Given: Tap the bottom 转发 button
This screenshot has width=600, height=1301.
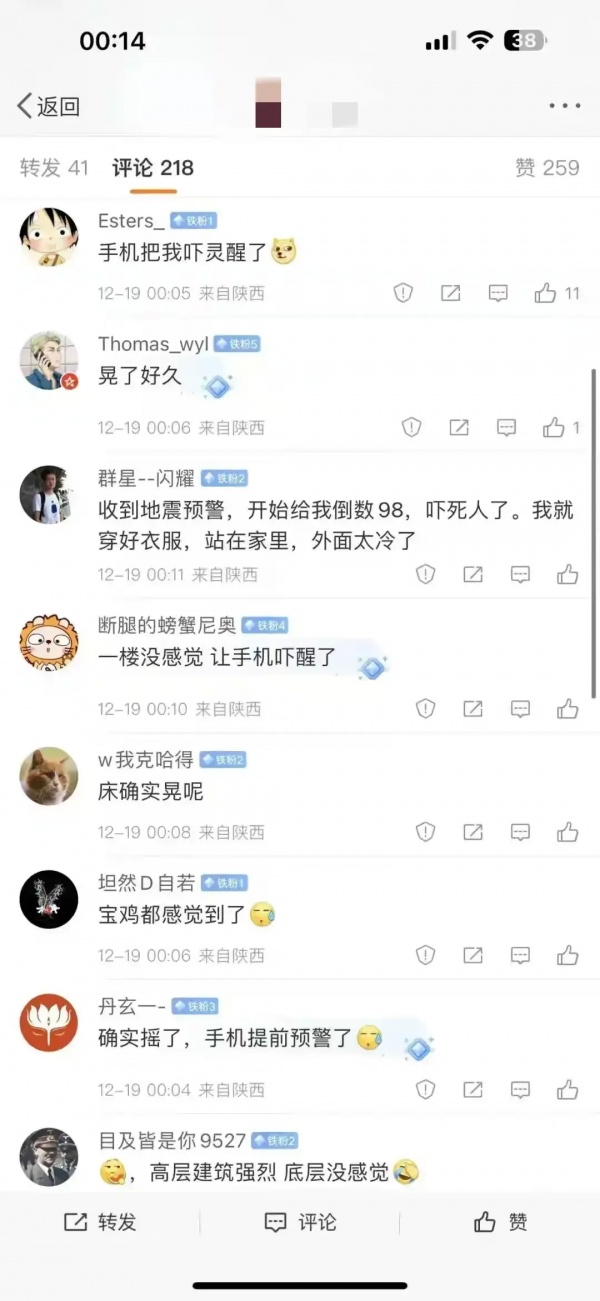Looking at the screenshot, I should click(x=100, y=1222).
